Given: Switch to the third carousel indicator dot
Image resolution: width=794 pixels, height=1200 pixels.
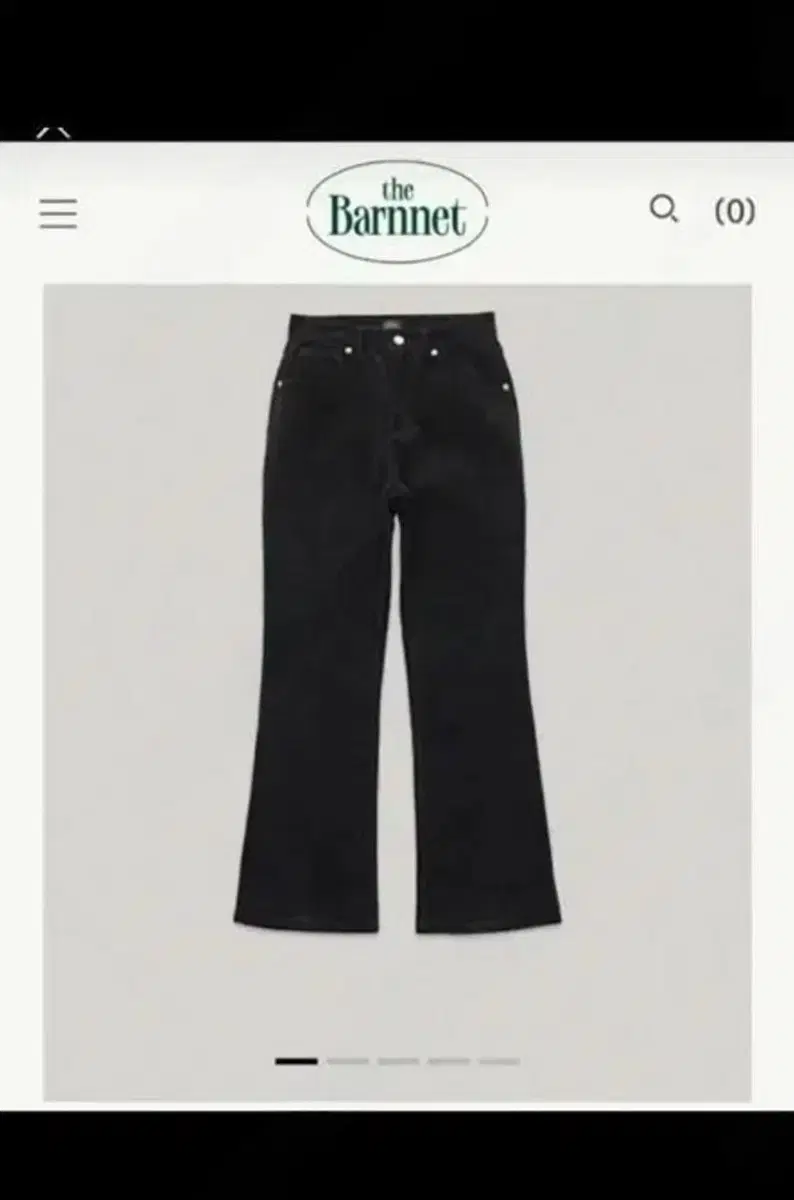Looking at the screenshot, I should click(x=399, y=1060).
